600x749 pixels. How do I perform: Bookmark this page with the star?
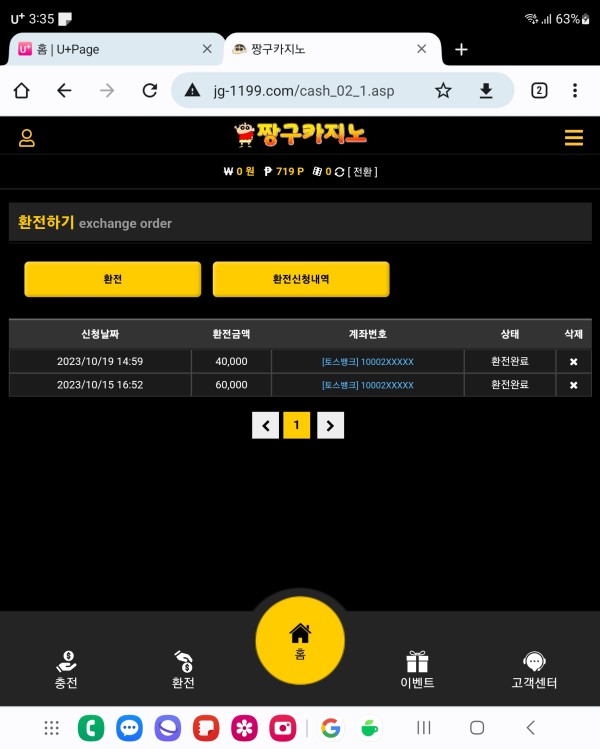tap(443, 91)
